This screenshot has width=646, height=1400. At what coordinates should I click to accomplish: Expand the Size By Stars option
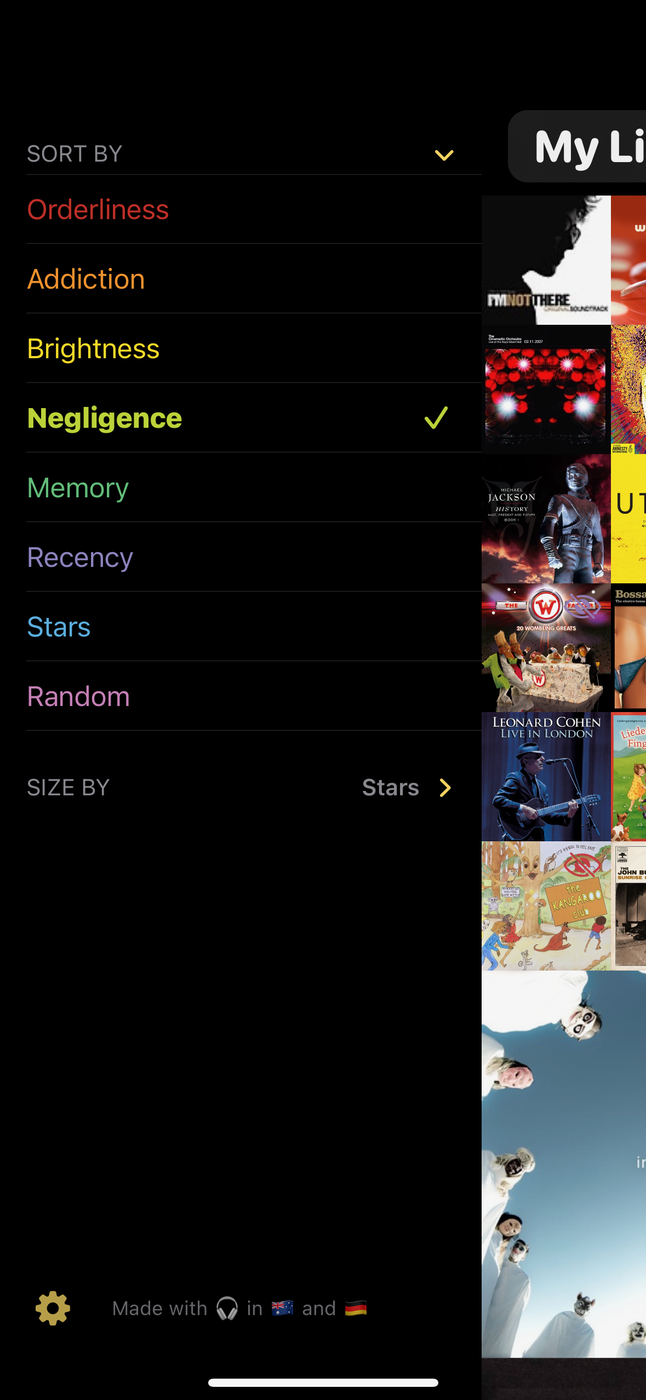pos(406,788)
